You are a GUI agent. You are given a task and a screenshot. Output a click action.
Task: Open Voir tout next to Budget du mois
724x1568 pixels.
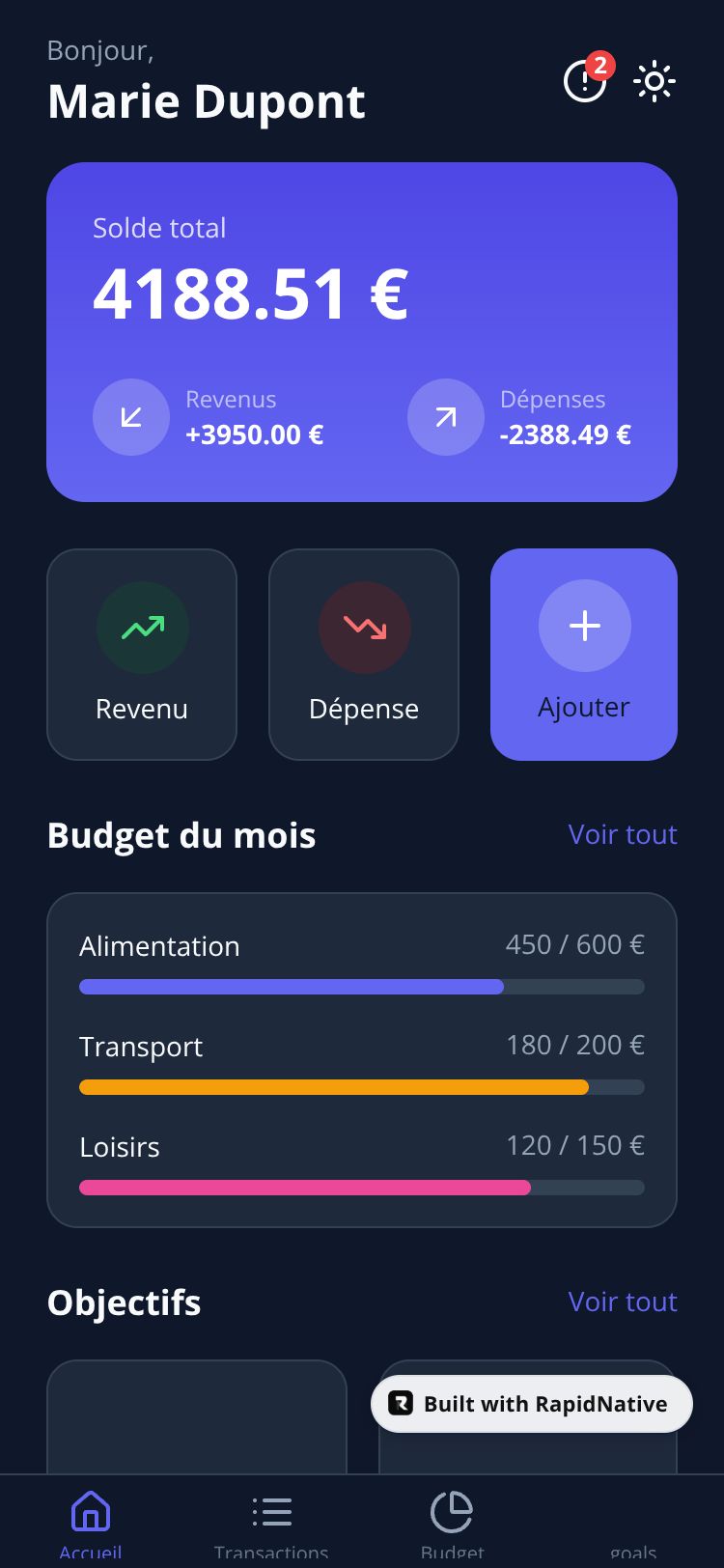point(623,834)
